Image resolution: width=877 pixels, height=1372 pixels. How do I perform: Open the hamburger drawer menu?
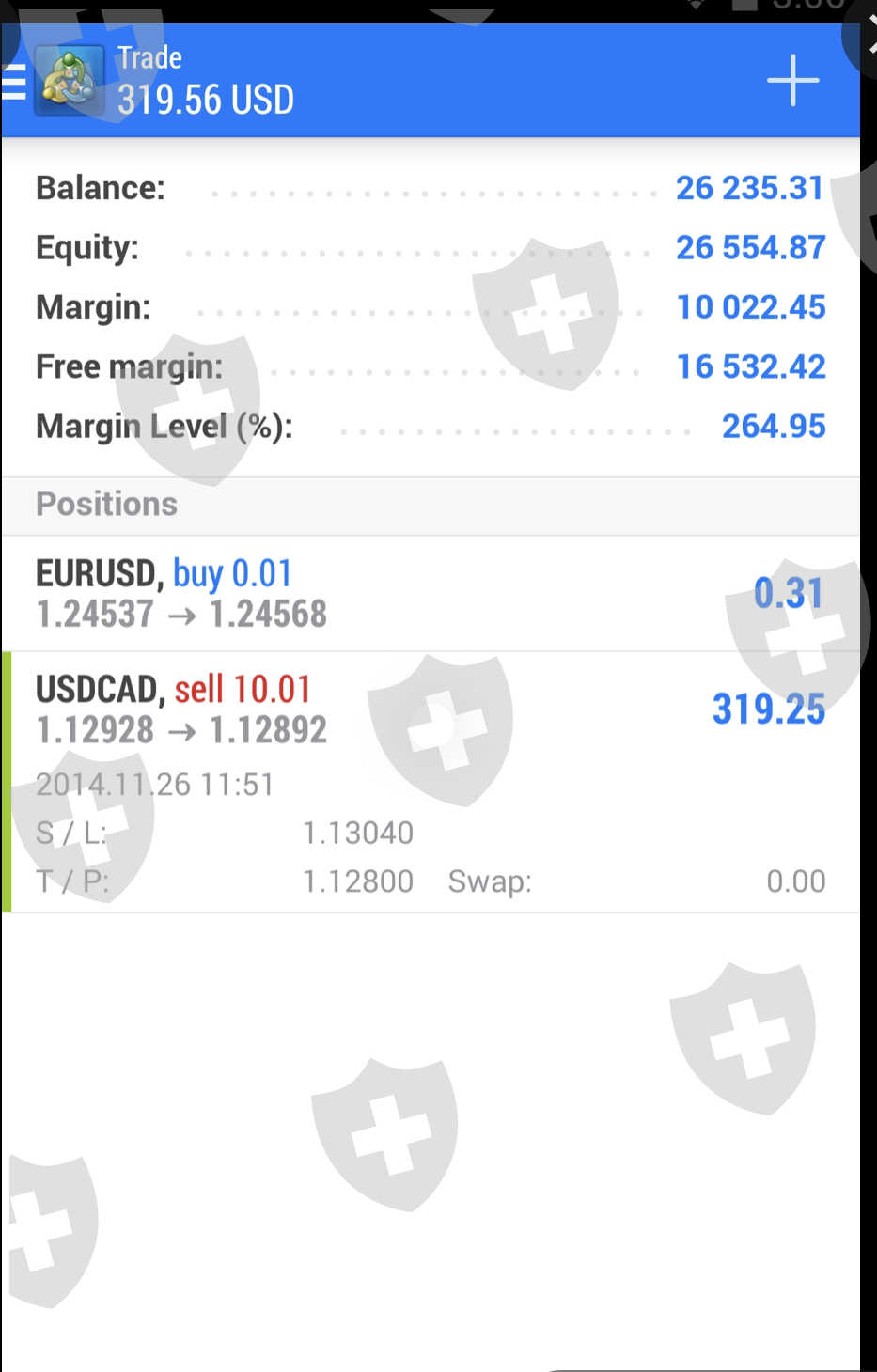click(13, 82)
